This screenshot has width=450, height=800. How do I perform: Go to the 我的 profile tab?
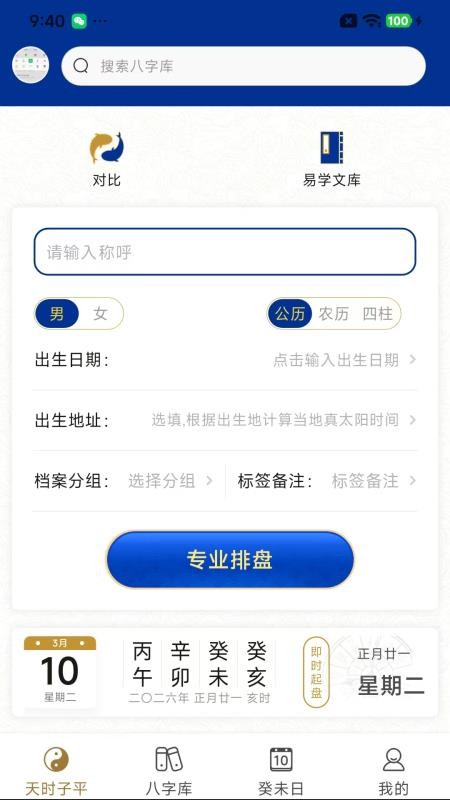pyautogui.click(x=393, y=770)
